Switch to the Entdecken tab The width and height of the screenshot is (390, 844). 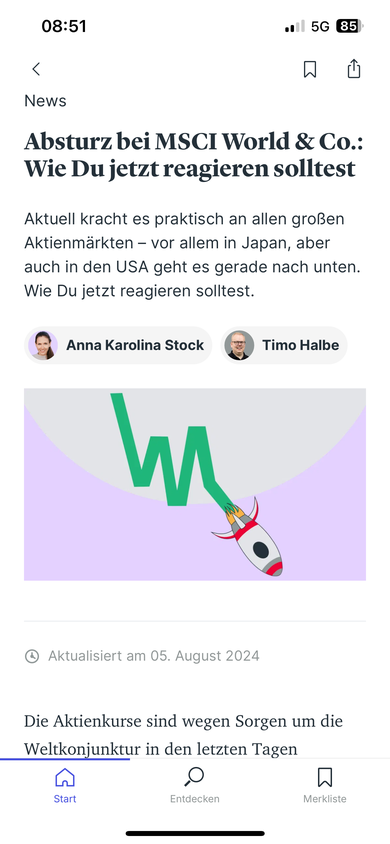point(195,785)
